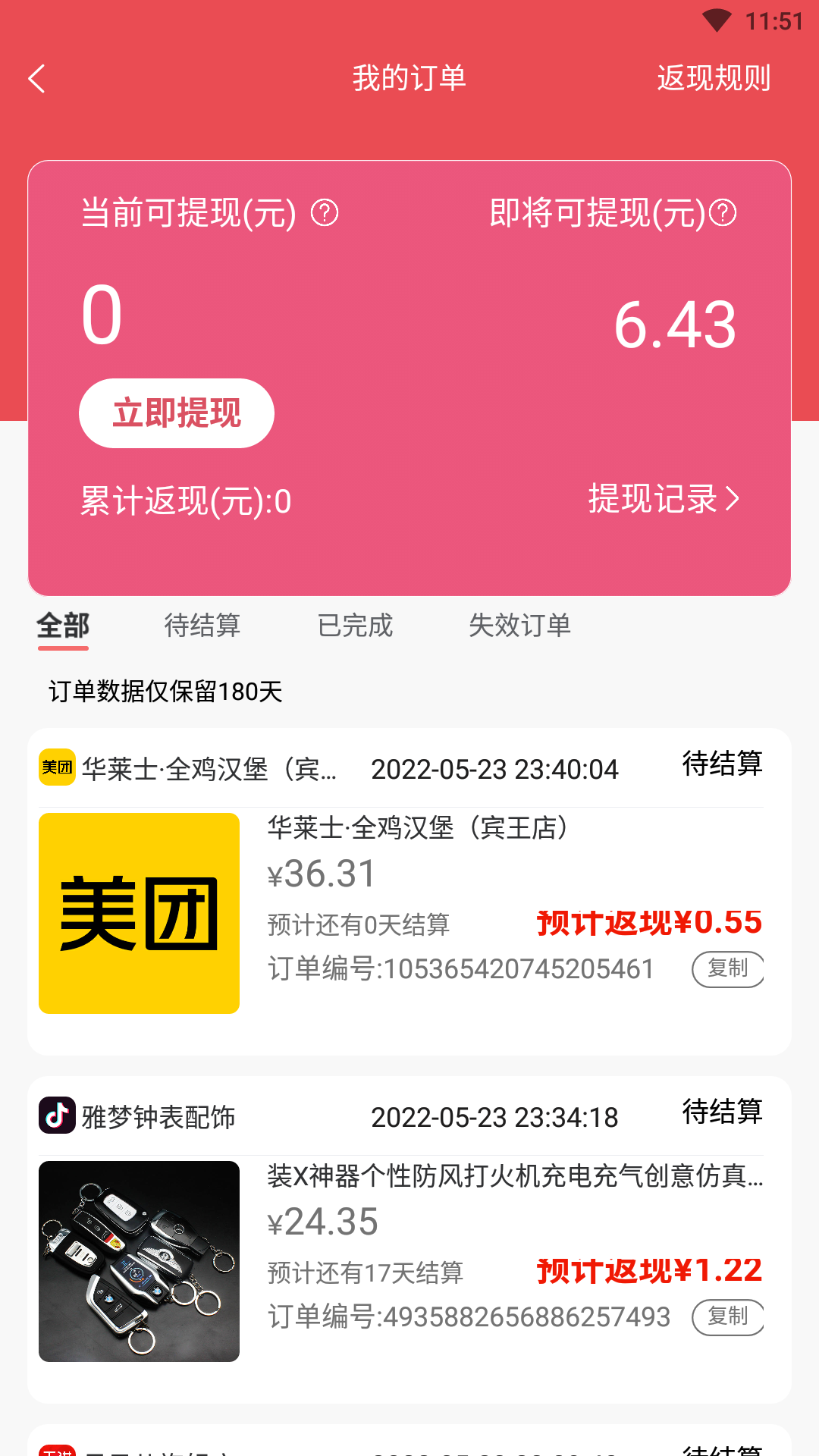The image size is (819, 1456).
Task: Click the 雅梦钟表配饰 order status 待结算
Action: [x=723, y=1115]
